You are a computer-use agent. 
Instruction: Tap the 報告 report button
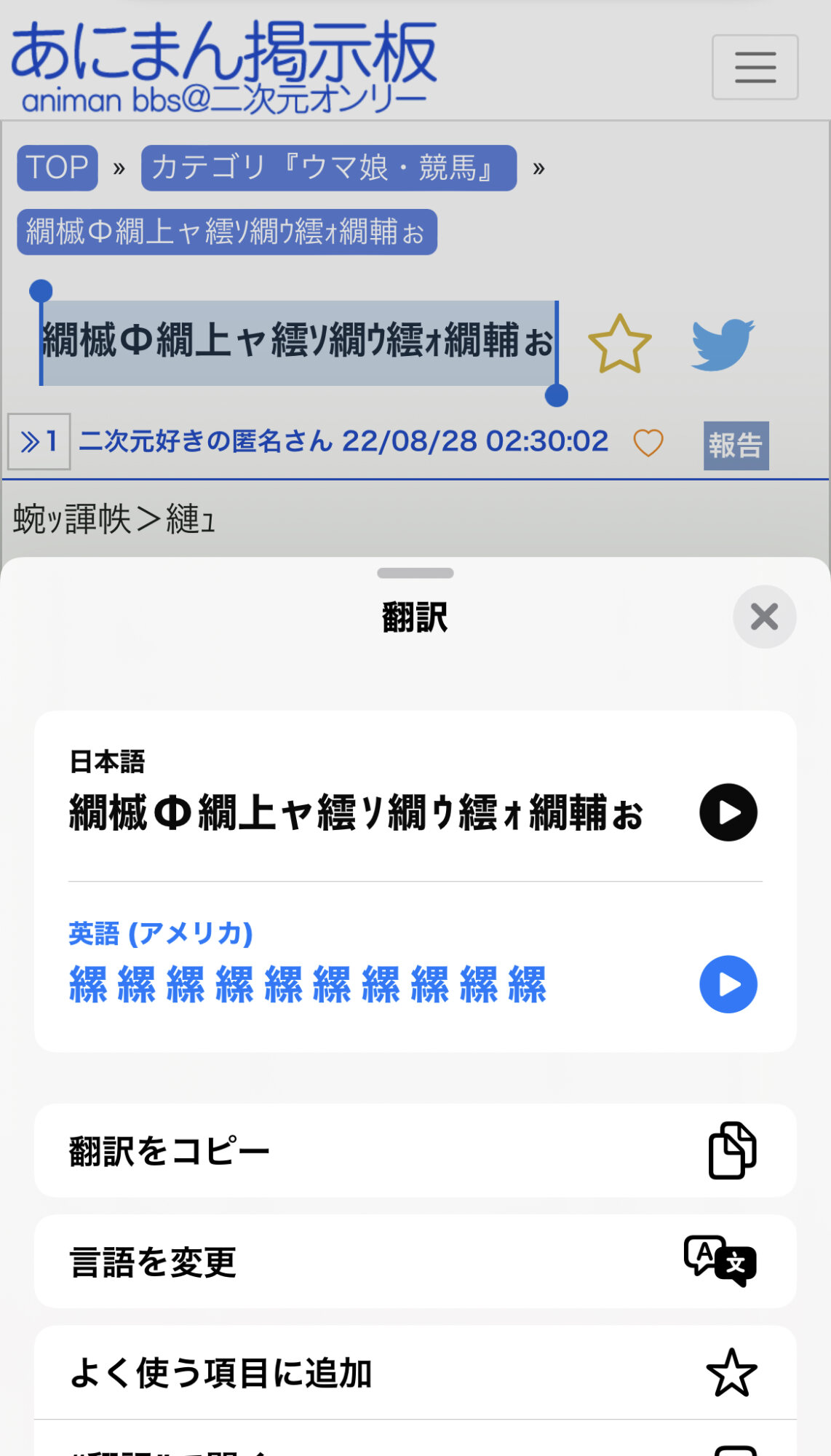[736, 445]
